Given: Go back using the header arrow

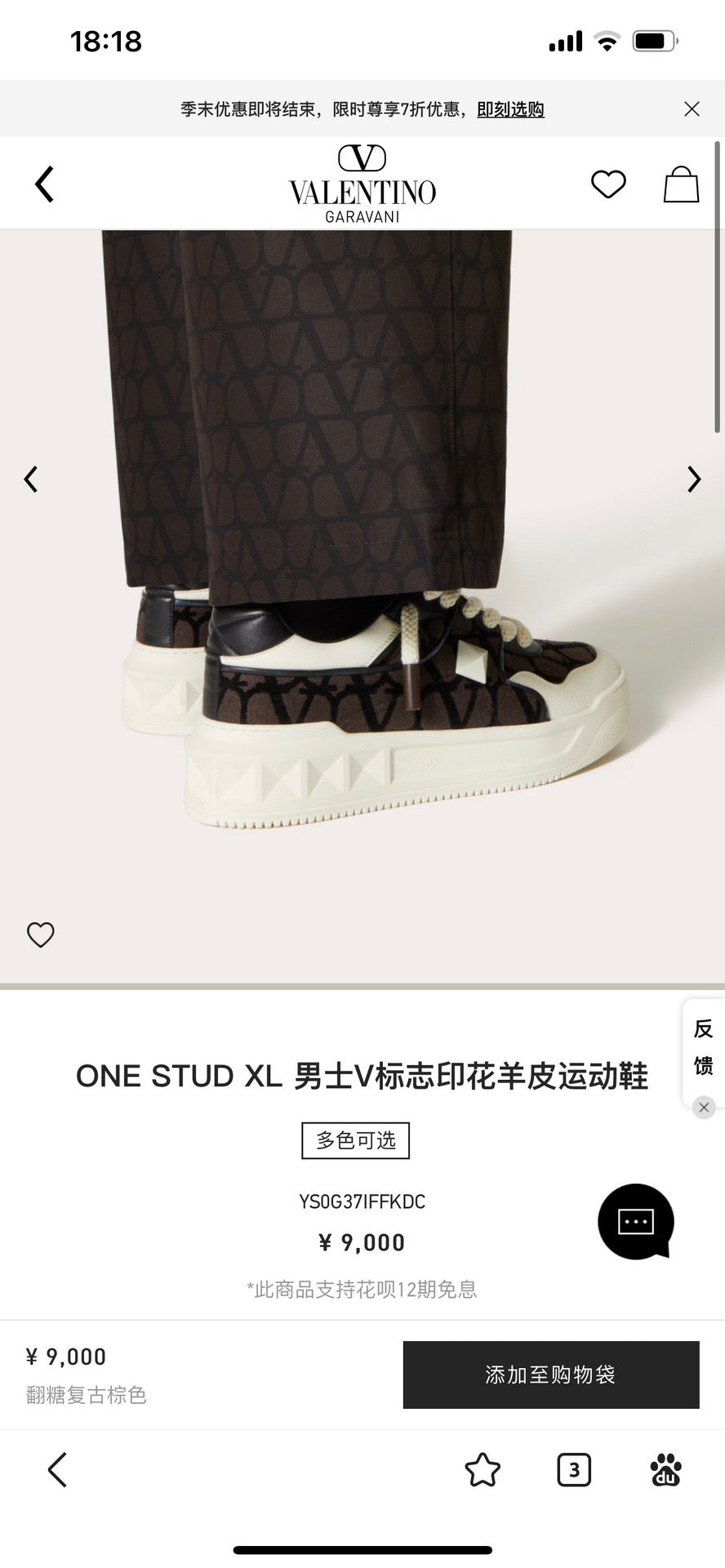Looking at the screenshot, I should pos(45,184).
